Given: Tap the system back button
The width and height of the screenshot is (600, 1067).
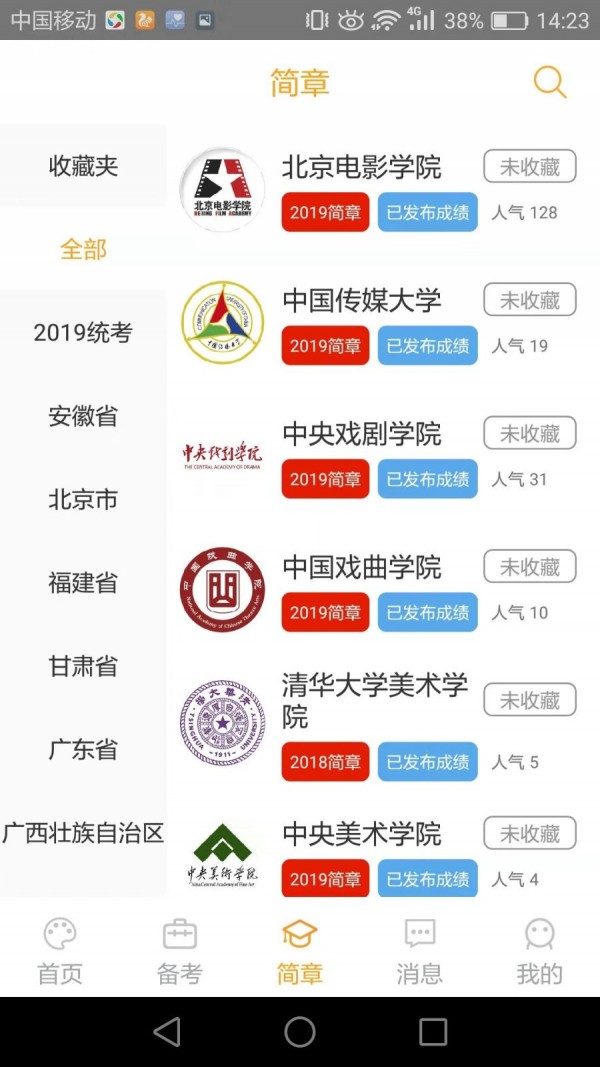Looking at the screenshot, I should 167,1032.
